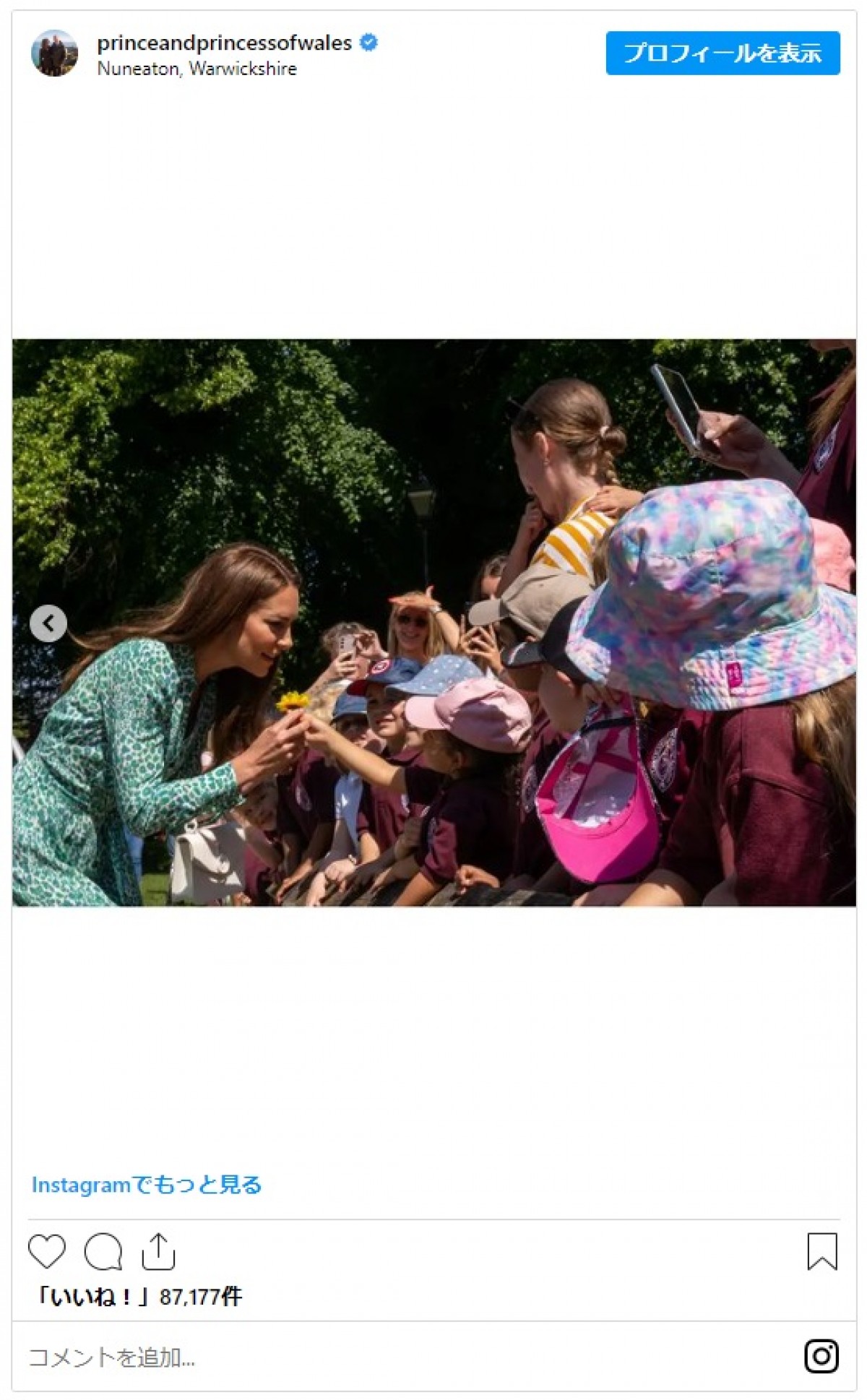Go to the previous photo in the carousel

click(48, 623)
